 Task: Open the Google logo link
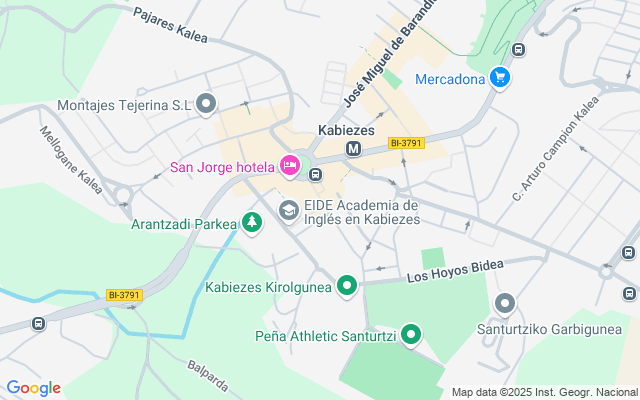33,388
